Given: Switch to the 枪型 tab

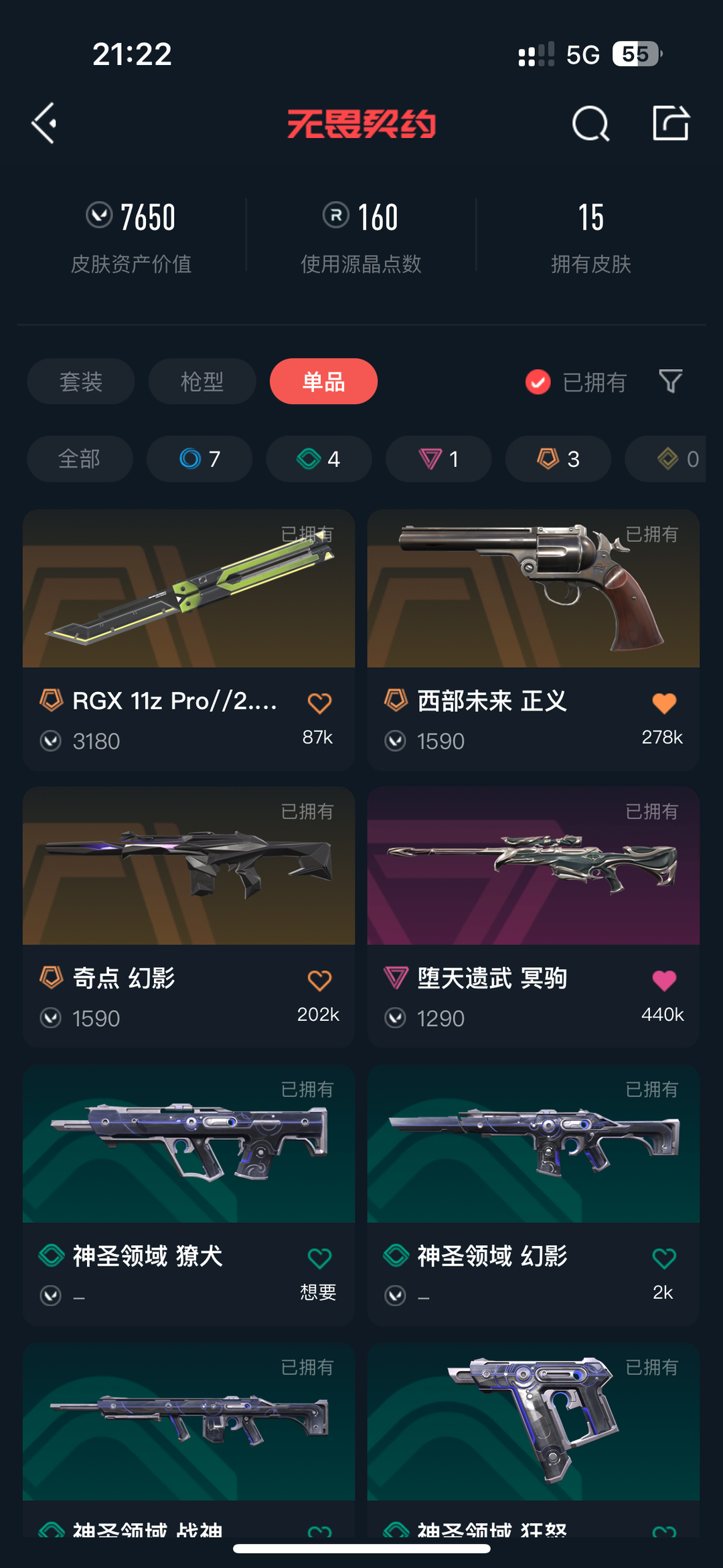Looking at the screenshot, I should click(x=202, y=382).
